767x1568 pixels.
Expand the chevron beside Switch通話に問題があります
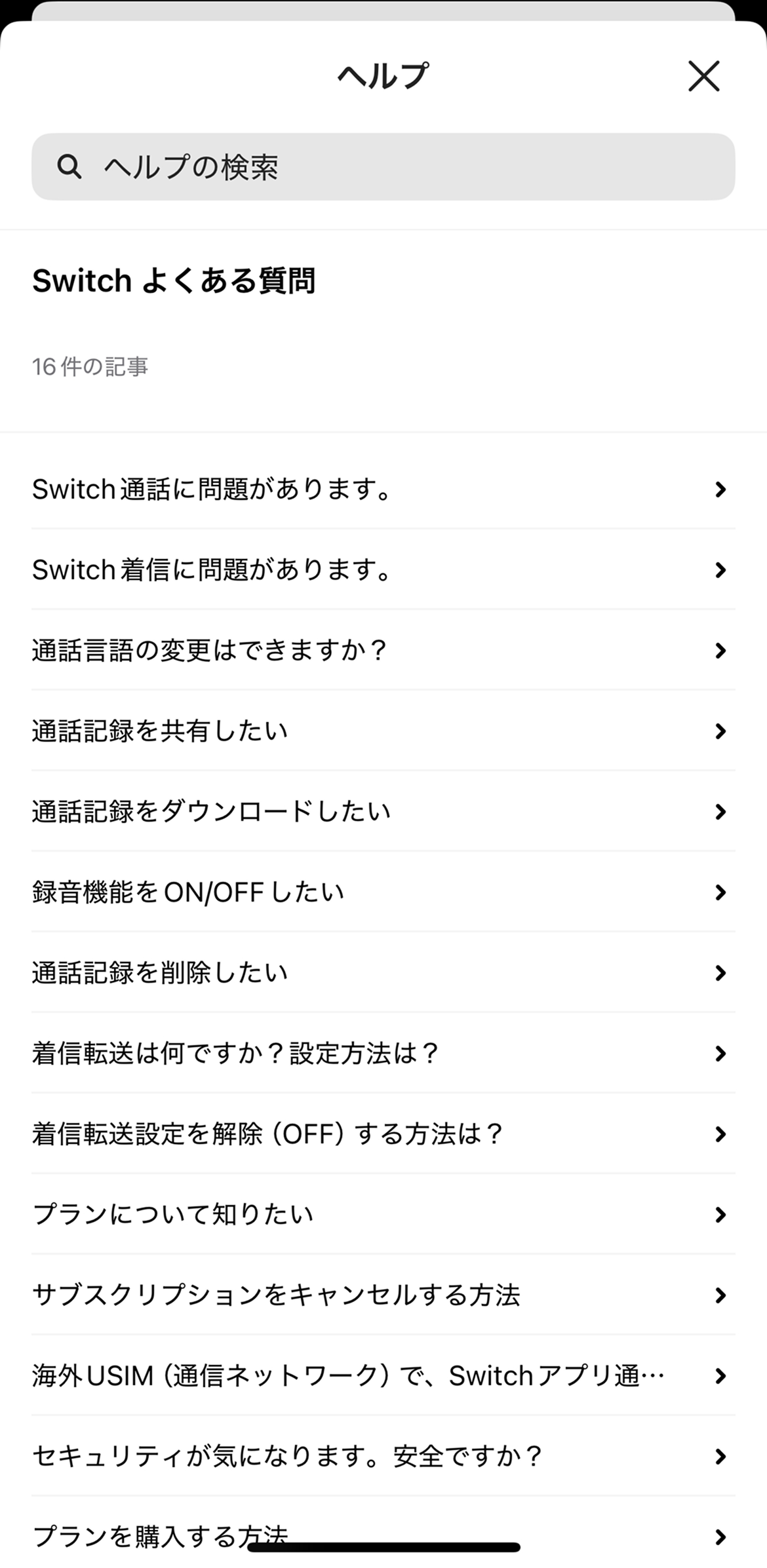720,489
